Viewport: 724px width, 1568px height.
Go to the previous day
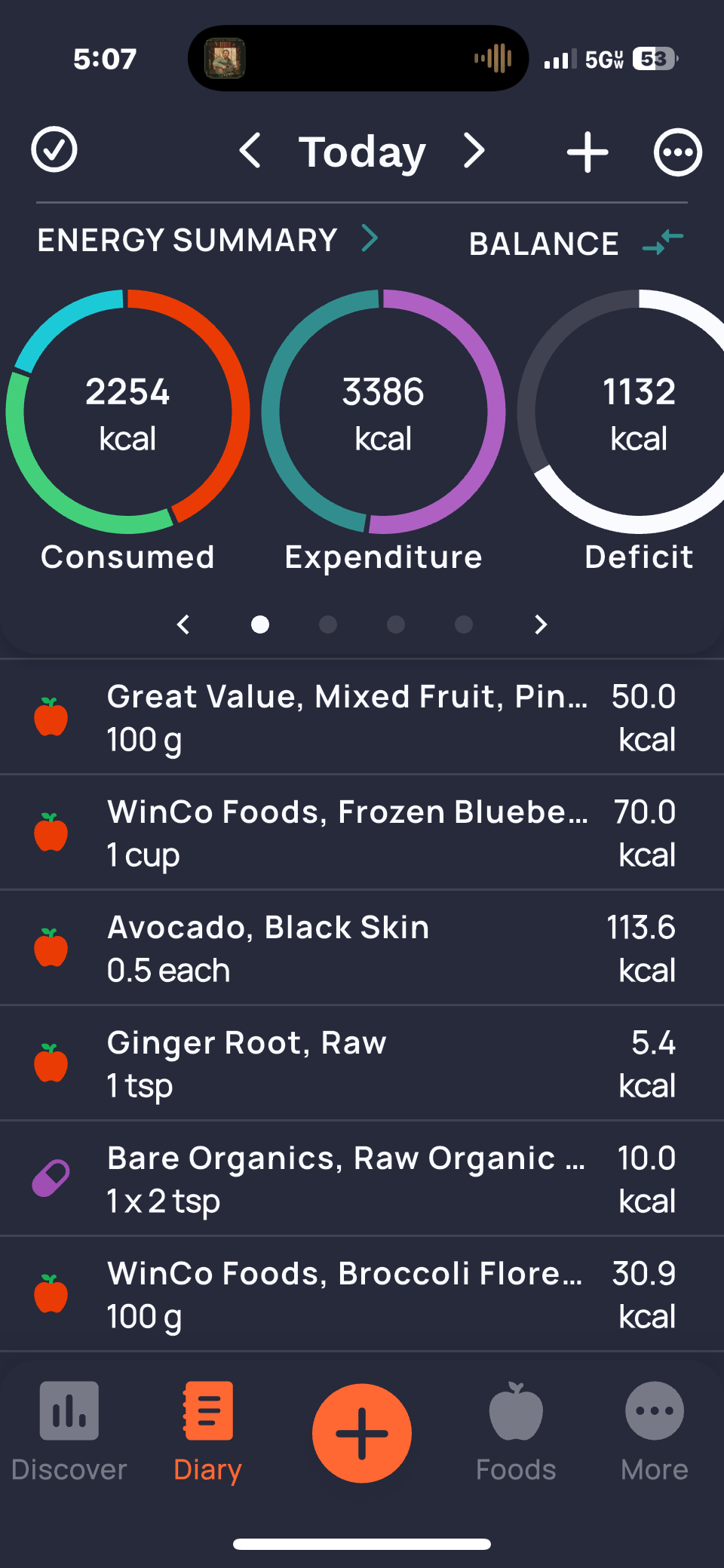coord(250,151)
